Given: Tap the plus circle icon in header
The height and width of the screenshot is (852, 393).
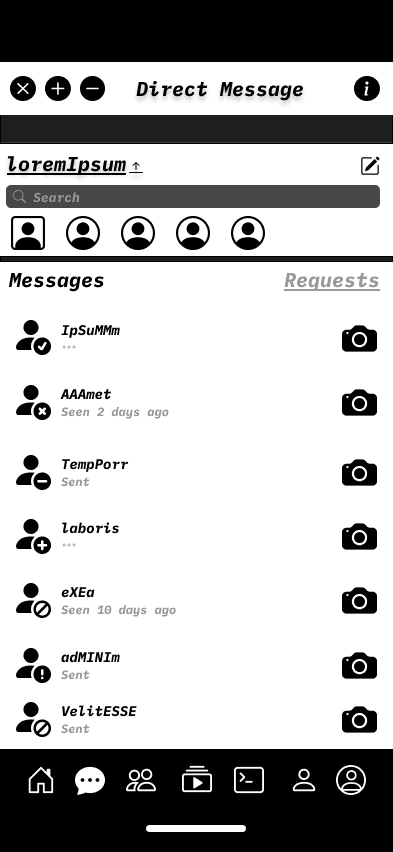Looking at the screenshot, I should click(58, 89).
